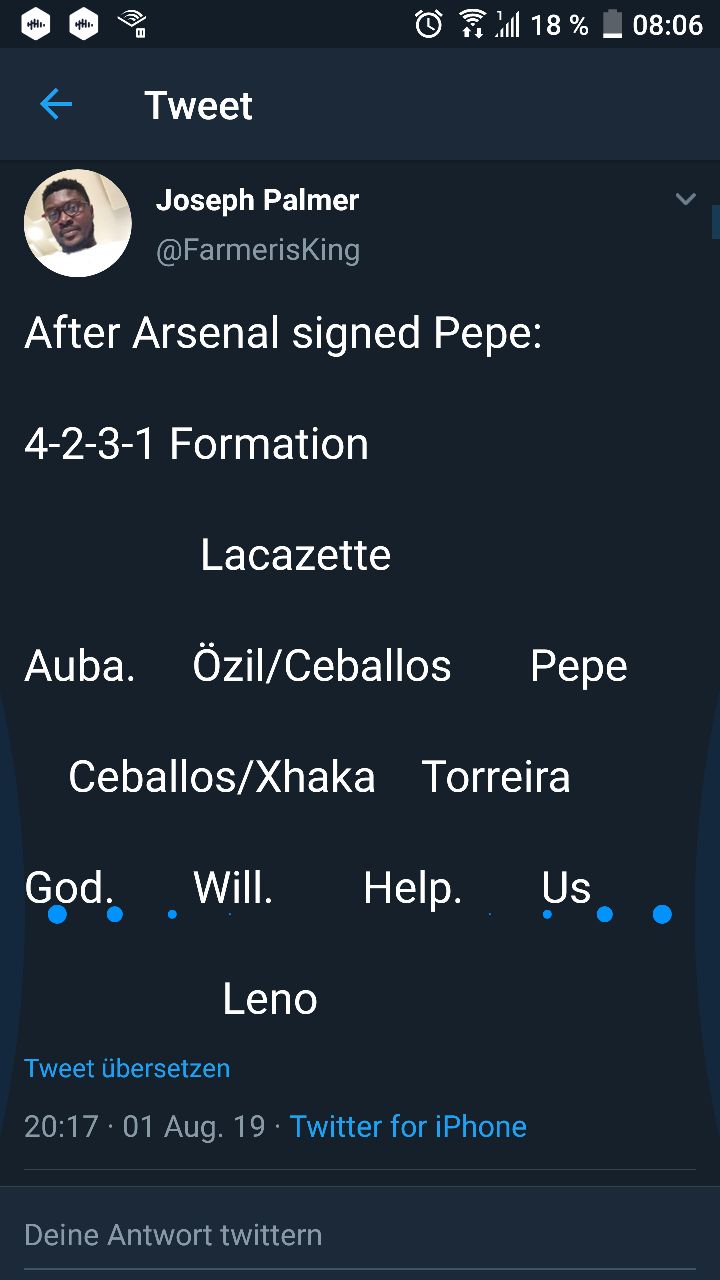The image size is (720, 1280).
Task: Open the @FarmerisKing handle
Action: click(x=258, y=249)
